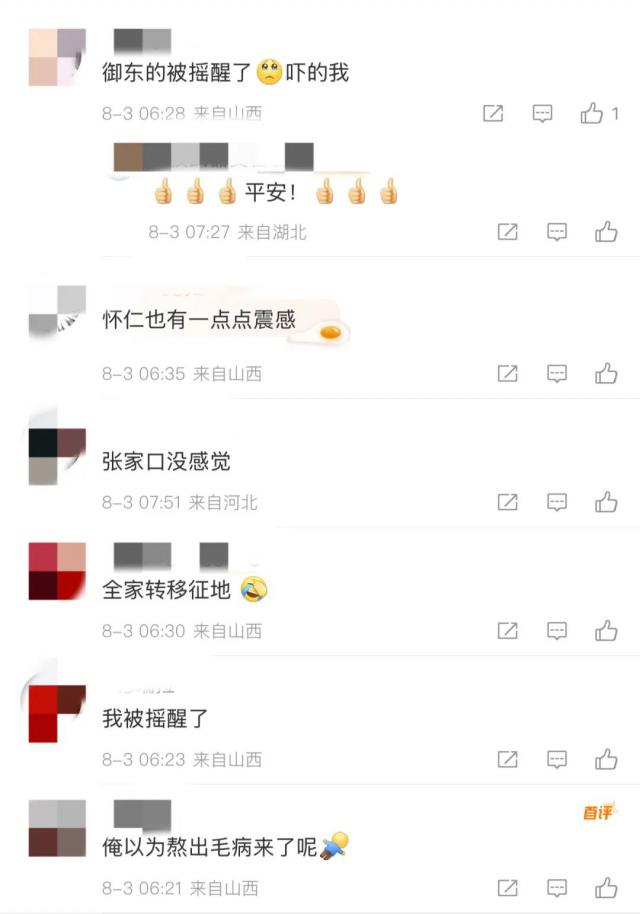The height and width of the screenshot is (914, 640).
Task: Forward the comment 张家口没感觉
Action: (508, 502)
